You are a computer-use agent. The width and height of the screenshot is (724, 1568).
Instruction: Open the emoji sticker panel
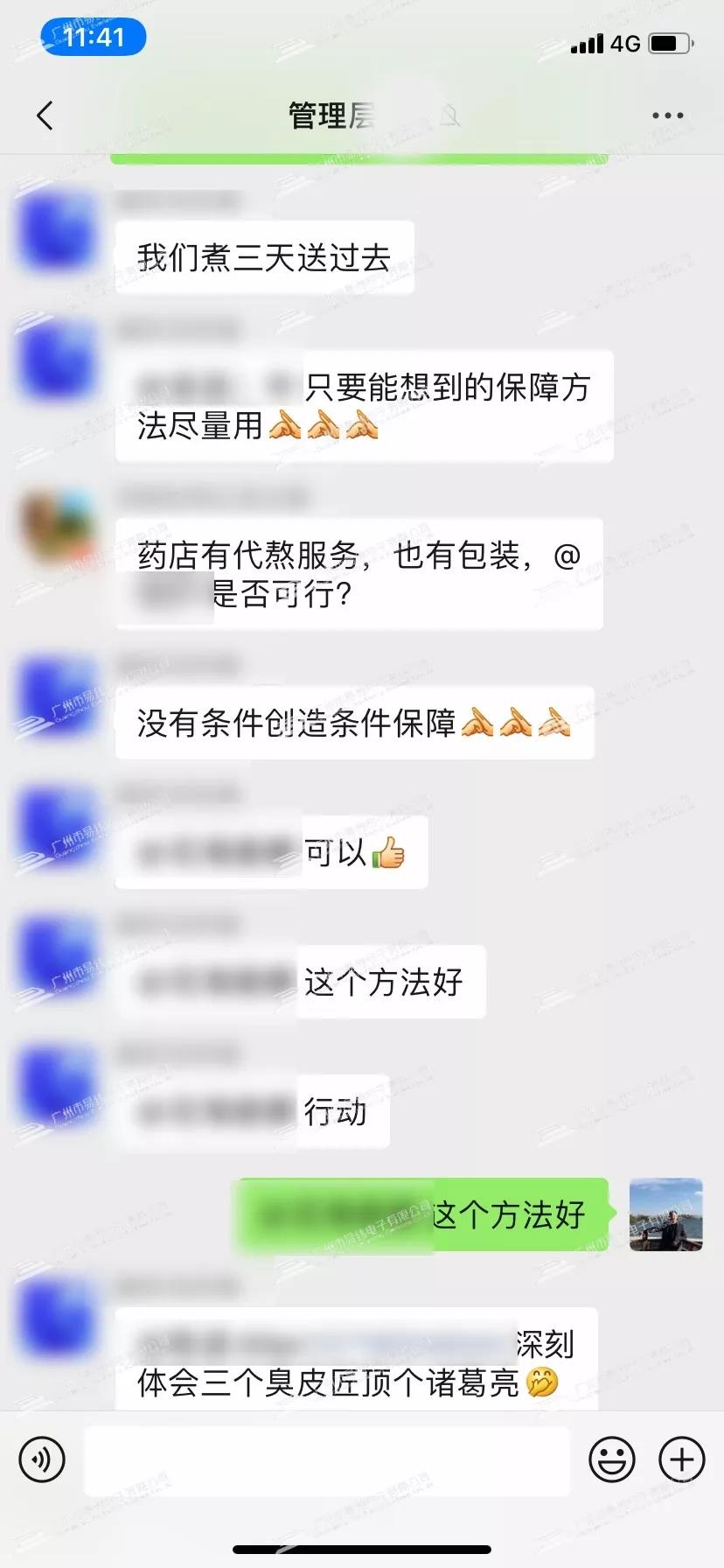pyautogui.click(x=611, y=1459)
